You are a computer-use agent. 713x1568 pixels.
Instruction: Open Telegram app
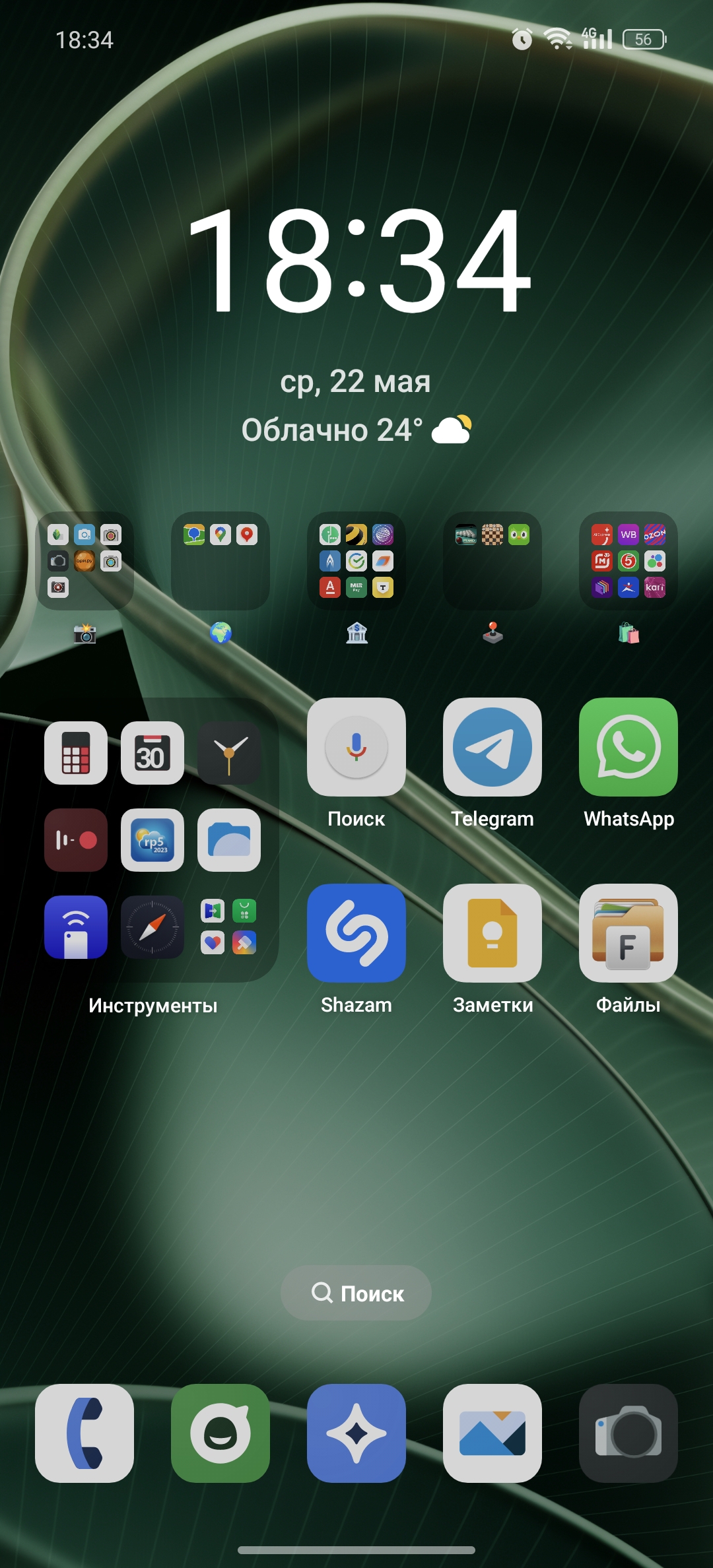[x=492, y=747]
